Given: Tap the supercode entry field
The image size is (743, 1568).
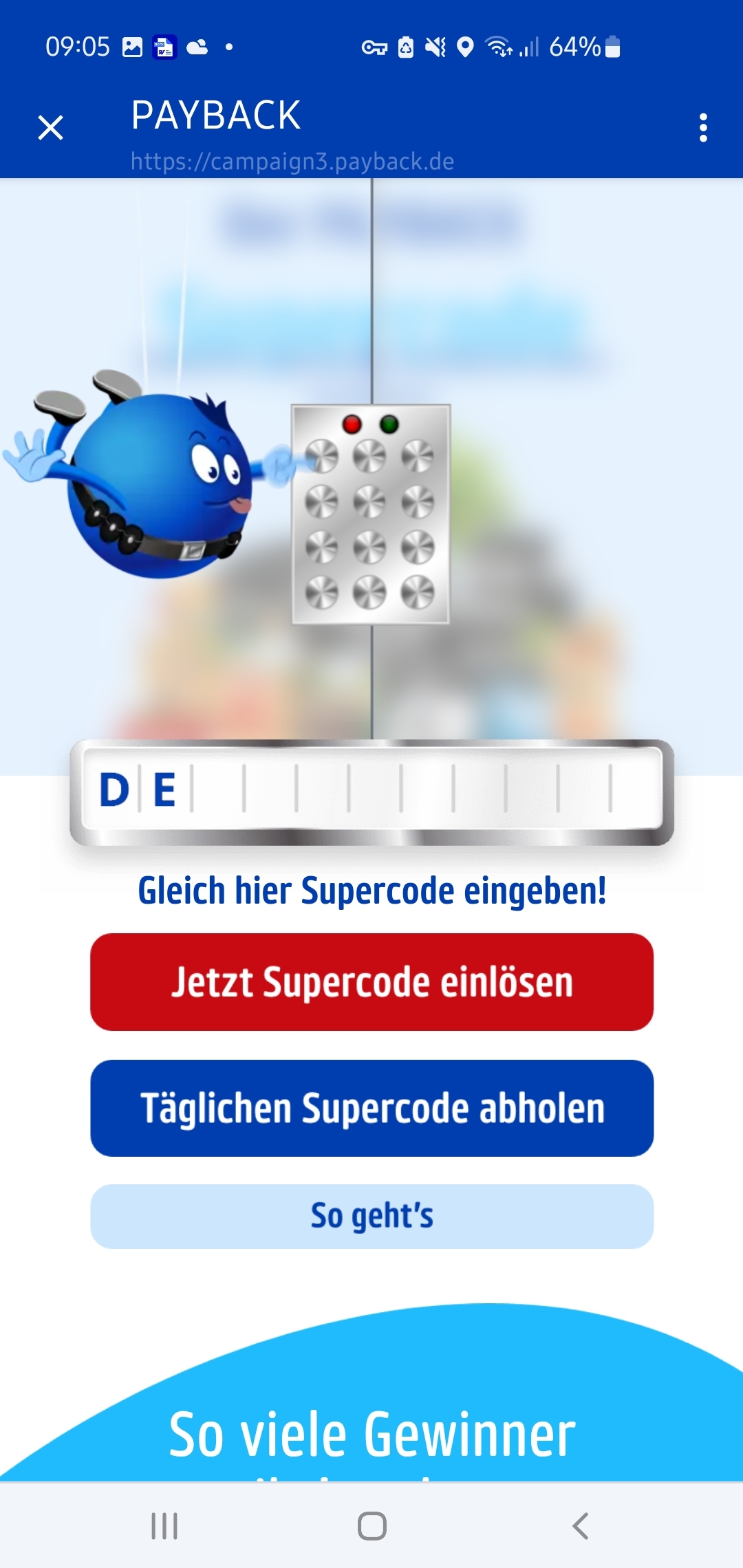Looking at the screenshot, I should [372, 789].
